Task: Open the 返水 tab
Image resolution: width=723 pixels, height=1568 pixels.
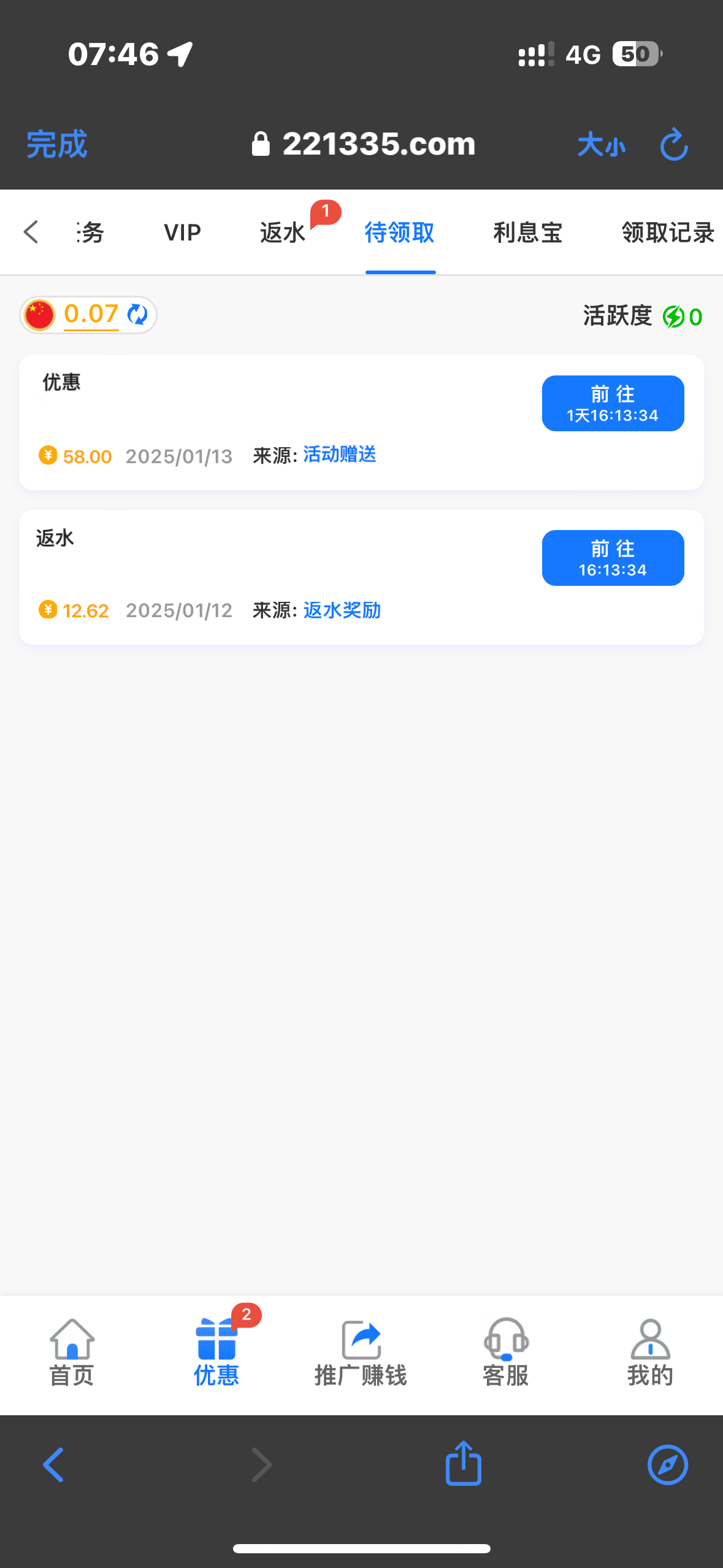Action: [x=283, y=233]
